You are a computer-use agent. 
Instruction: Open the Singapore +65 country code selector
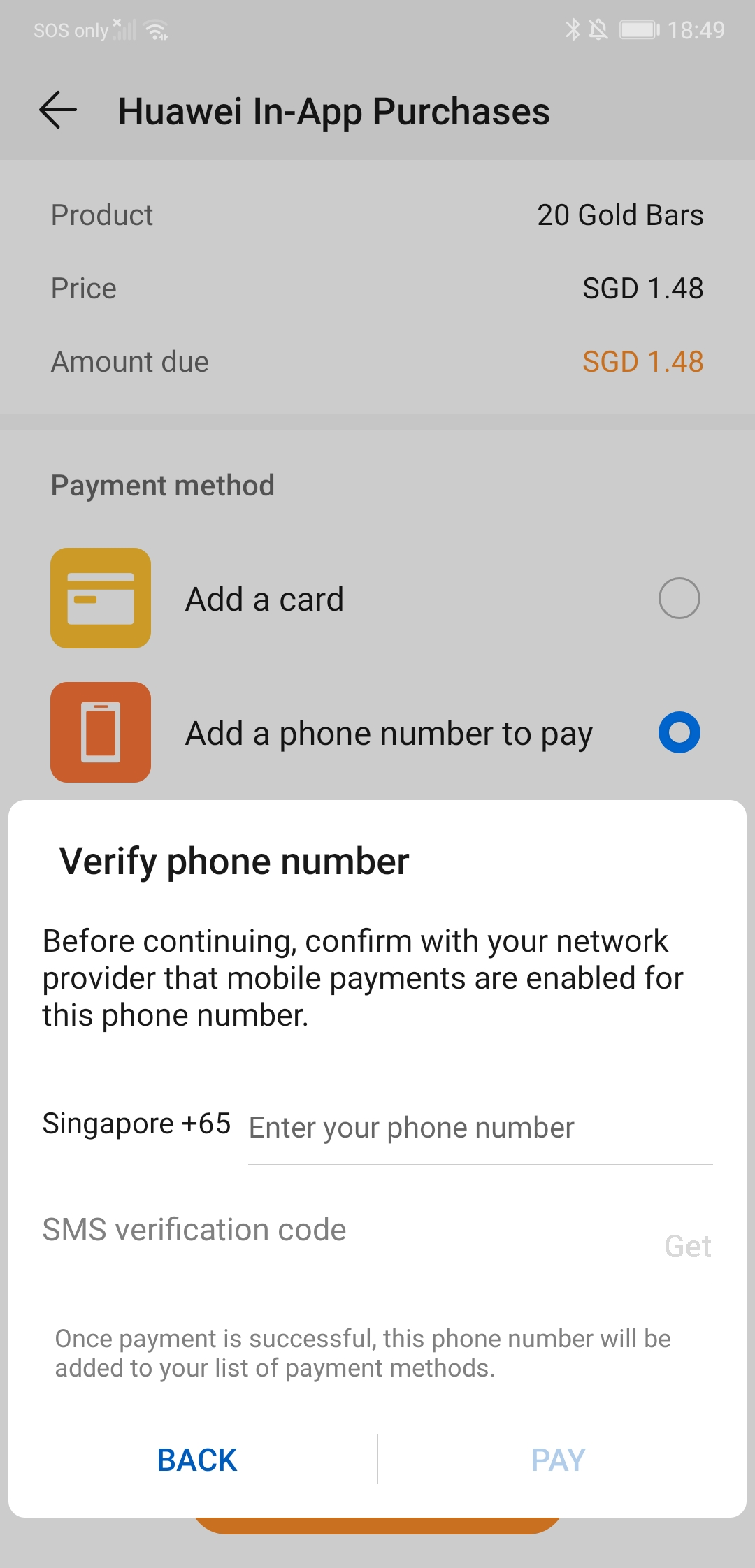pyautogui.click(x=136, y=1124)
